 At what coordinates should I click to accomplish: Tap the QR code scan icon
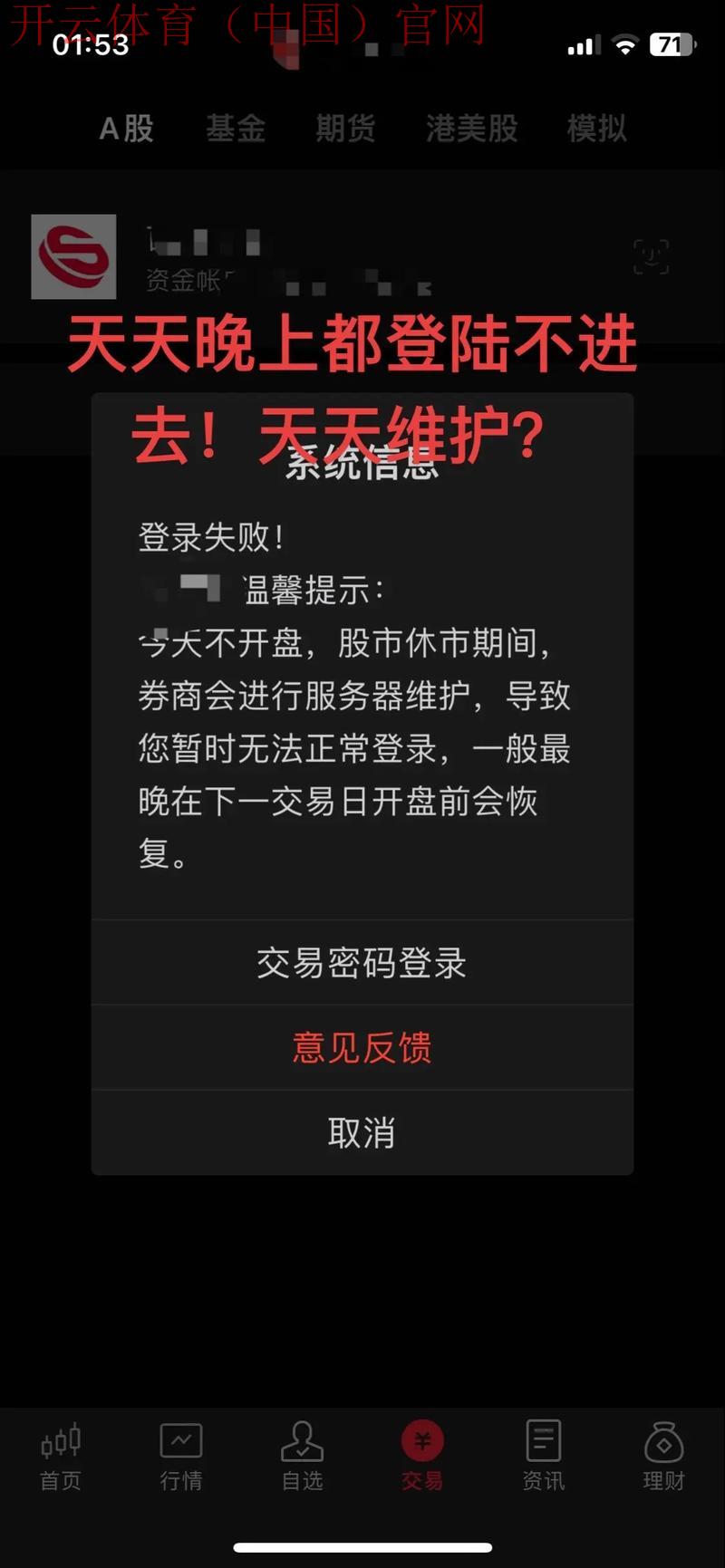[652, 257]
